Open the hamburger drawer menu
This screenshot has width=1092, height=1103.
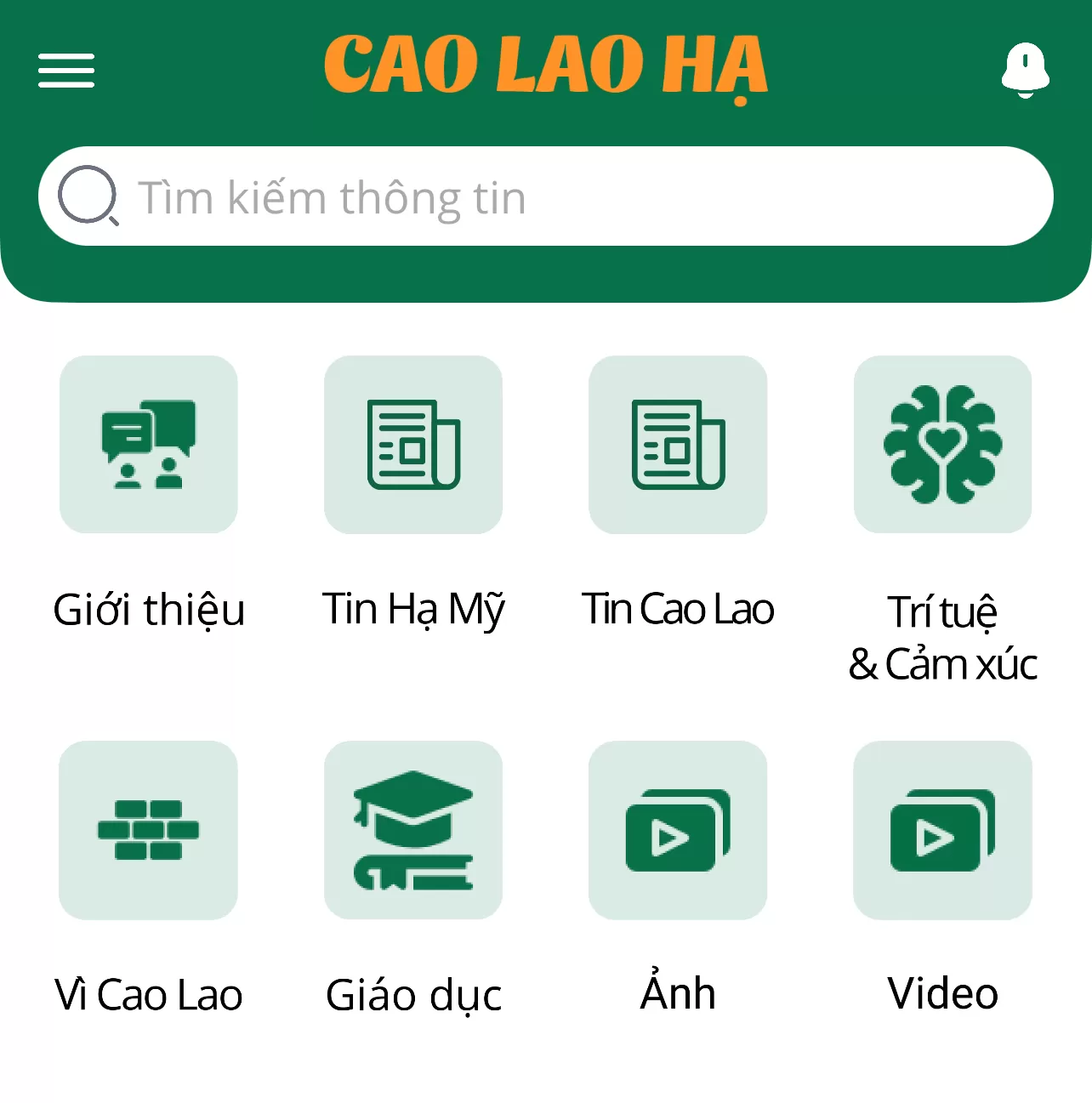pyautogui.click(x=66, y=70)
